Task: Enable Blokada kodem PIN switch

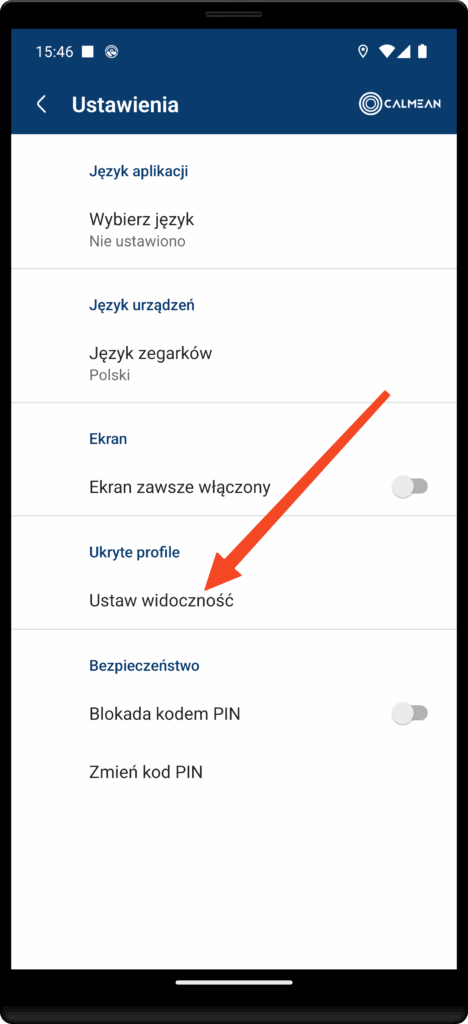Action: tap(409, 714)
